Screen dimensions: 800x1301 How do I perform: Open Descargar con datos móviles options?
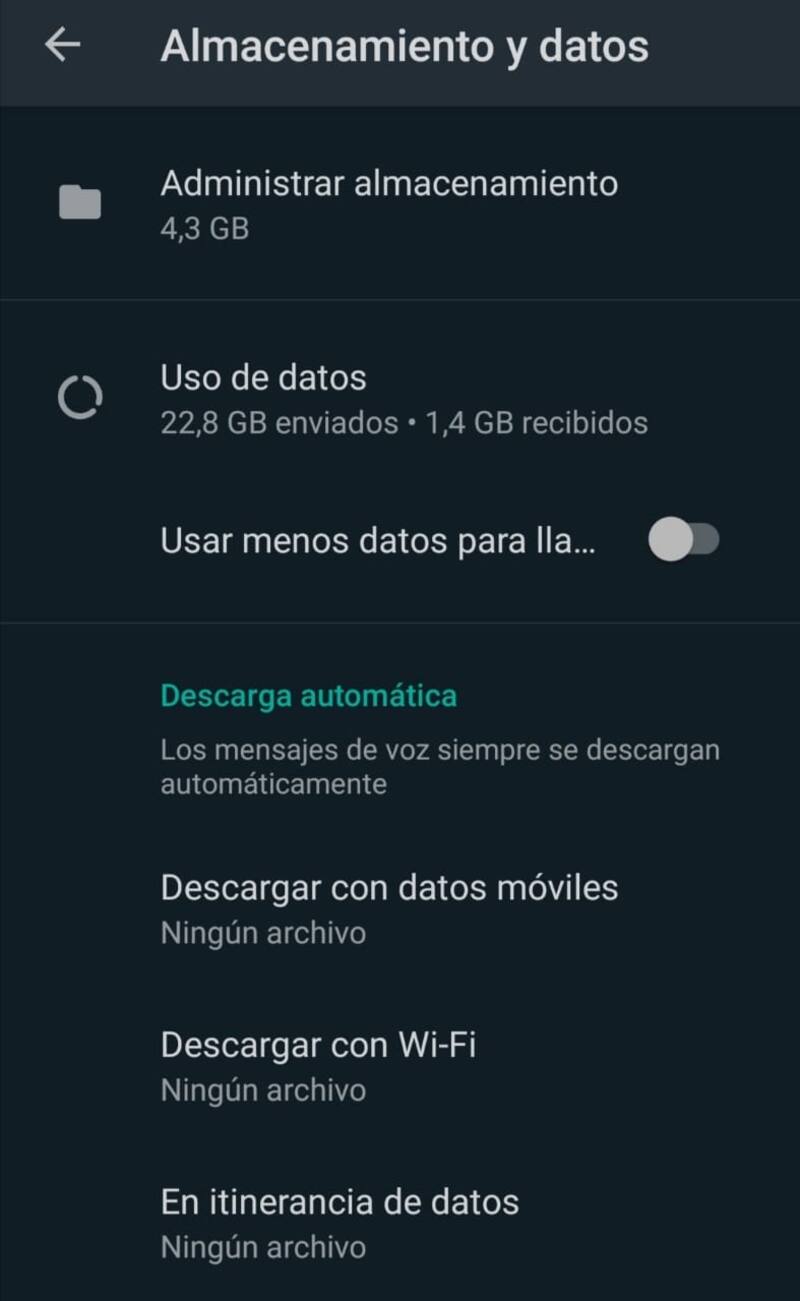point(389,908)
